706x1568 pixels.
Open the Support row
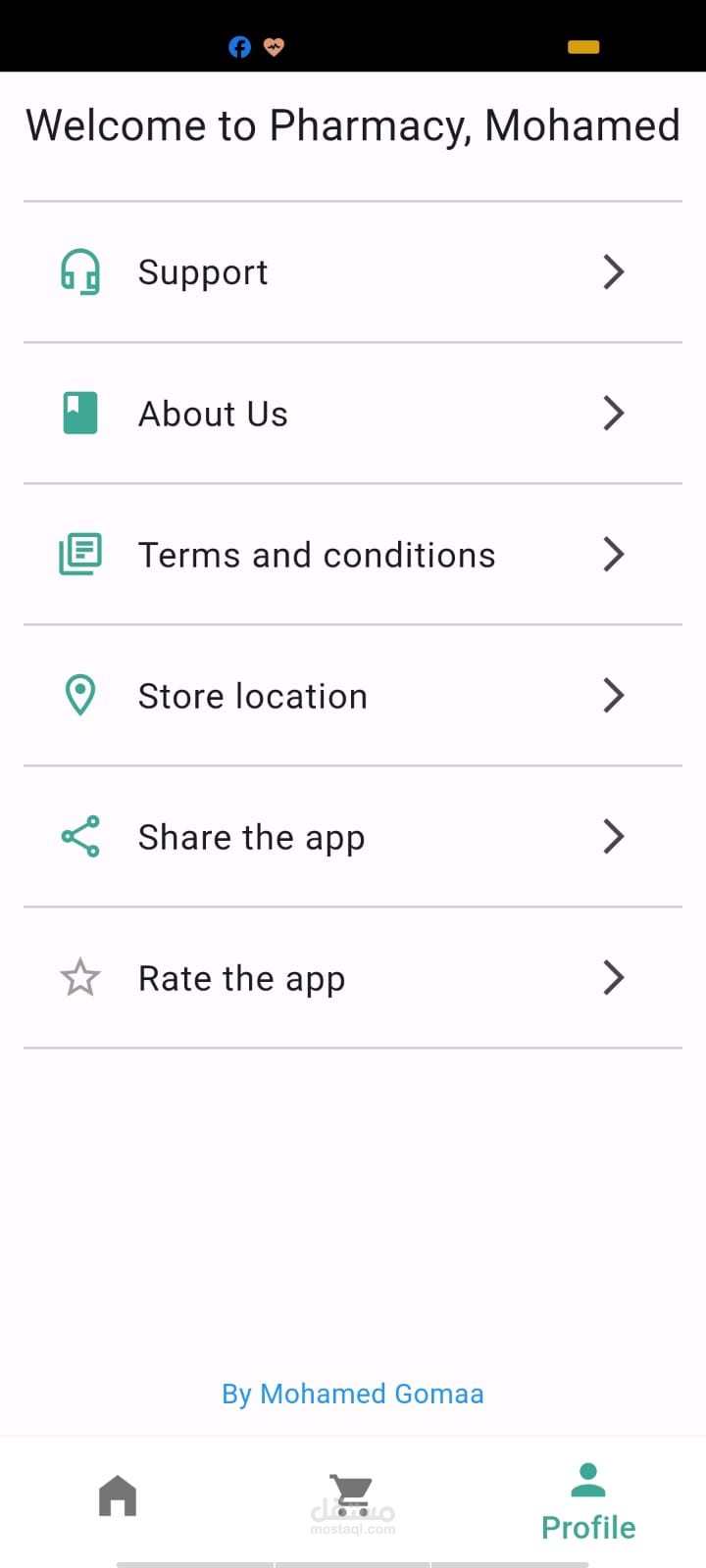[x=351, y=272]
